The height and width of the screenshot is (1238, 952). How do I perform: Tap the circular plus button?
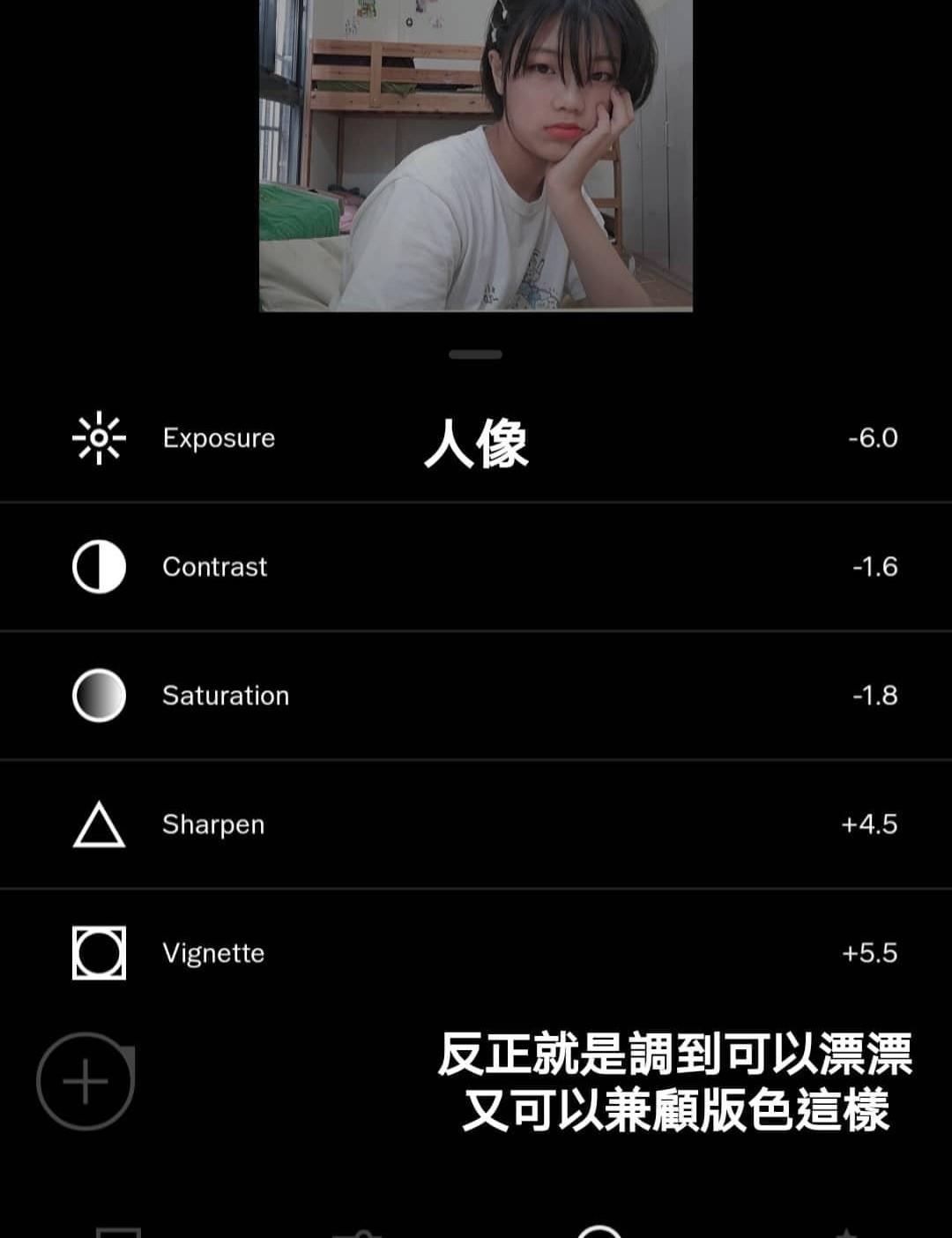tap(85, 1082)
